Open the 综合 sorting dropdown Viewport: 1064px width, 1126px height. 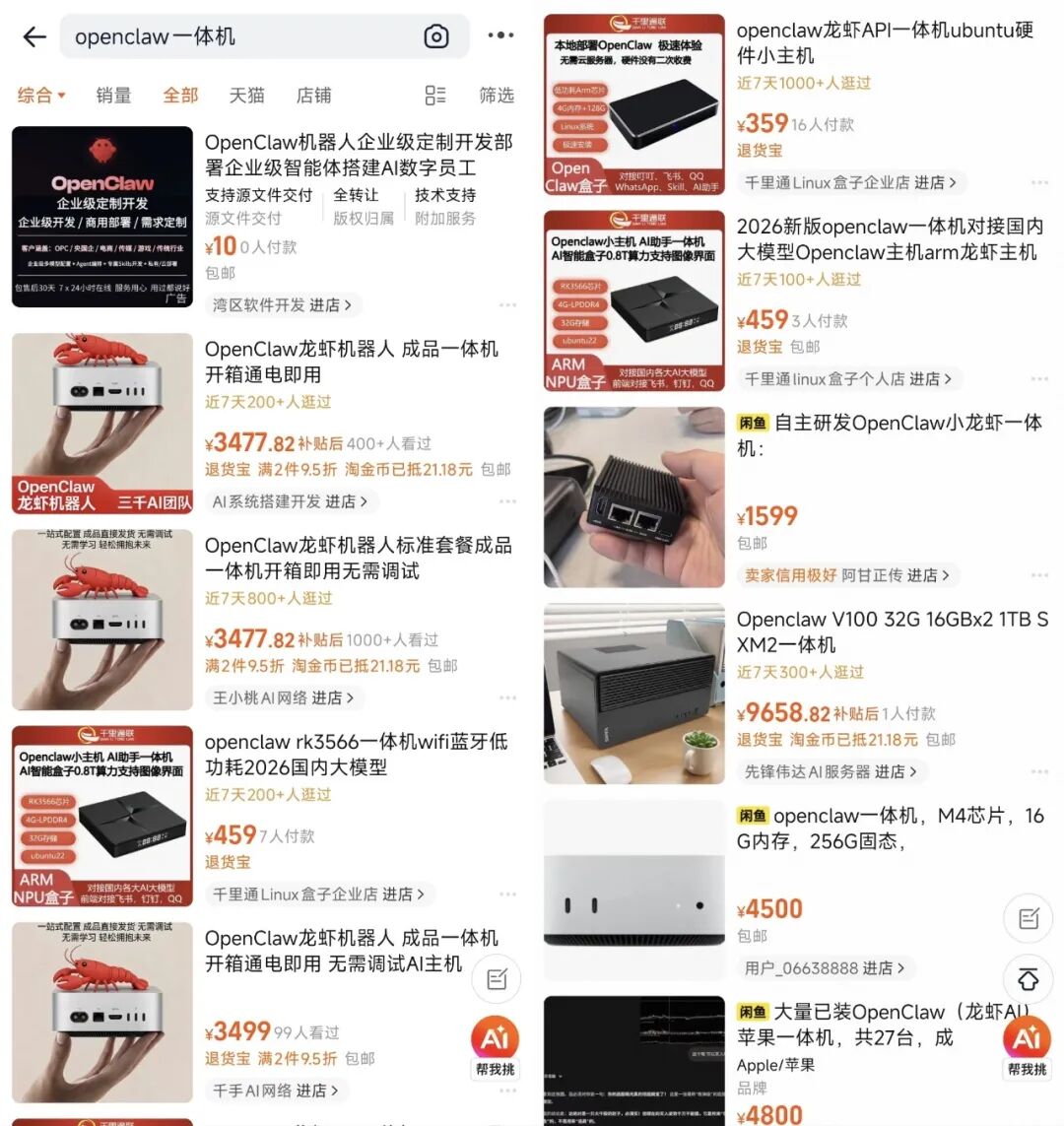click(x=41, y=95)
